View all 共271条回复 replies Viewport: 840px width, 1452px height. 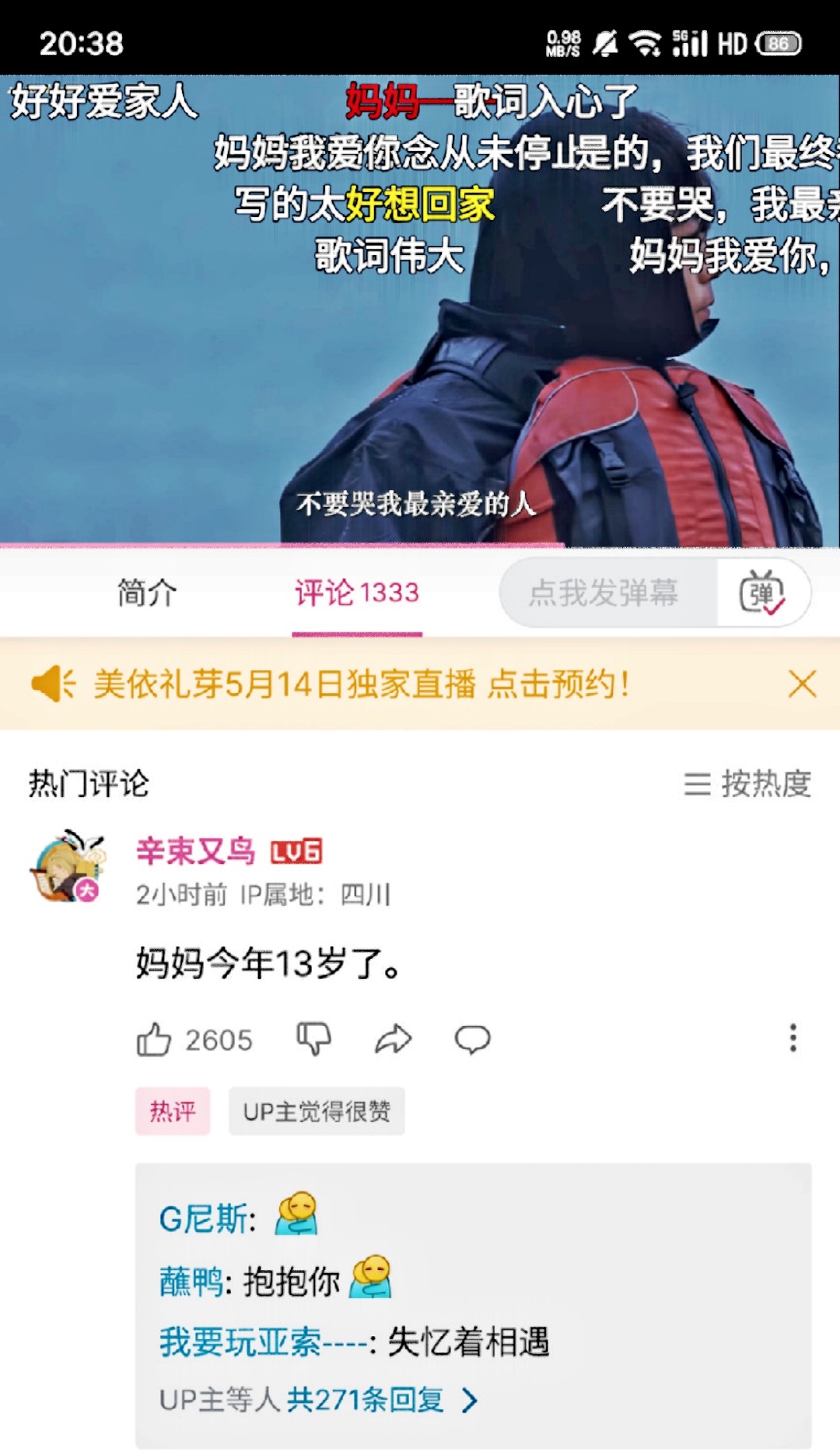(382, 1400)
